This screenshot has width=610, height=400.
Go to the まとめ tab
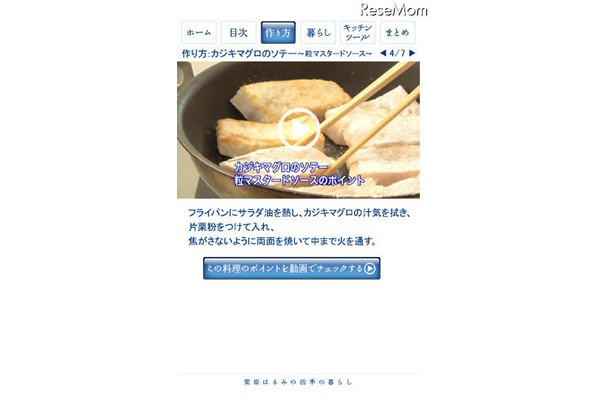[397, 32]
